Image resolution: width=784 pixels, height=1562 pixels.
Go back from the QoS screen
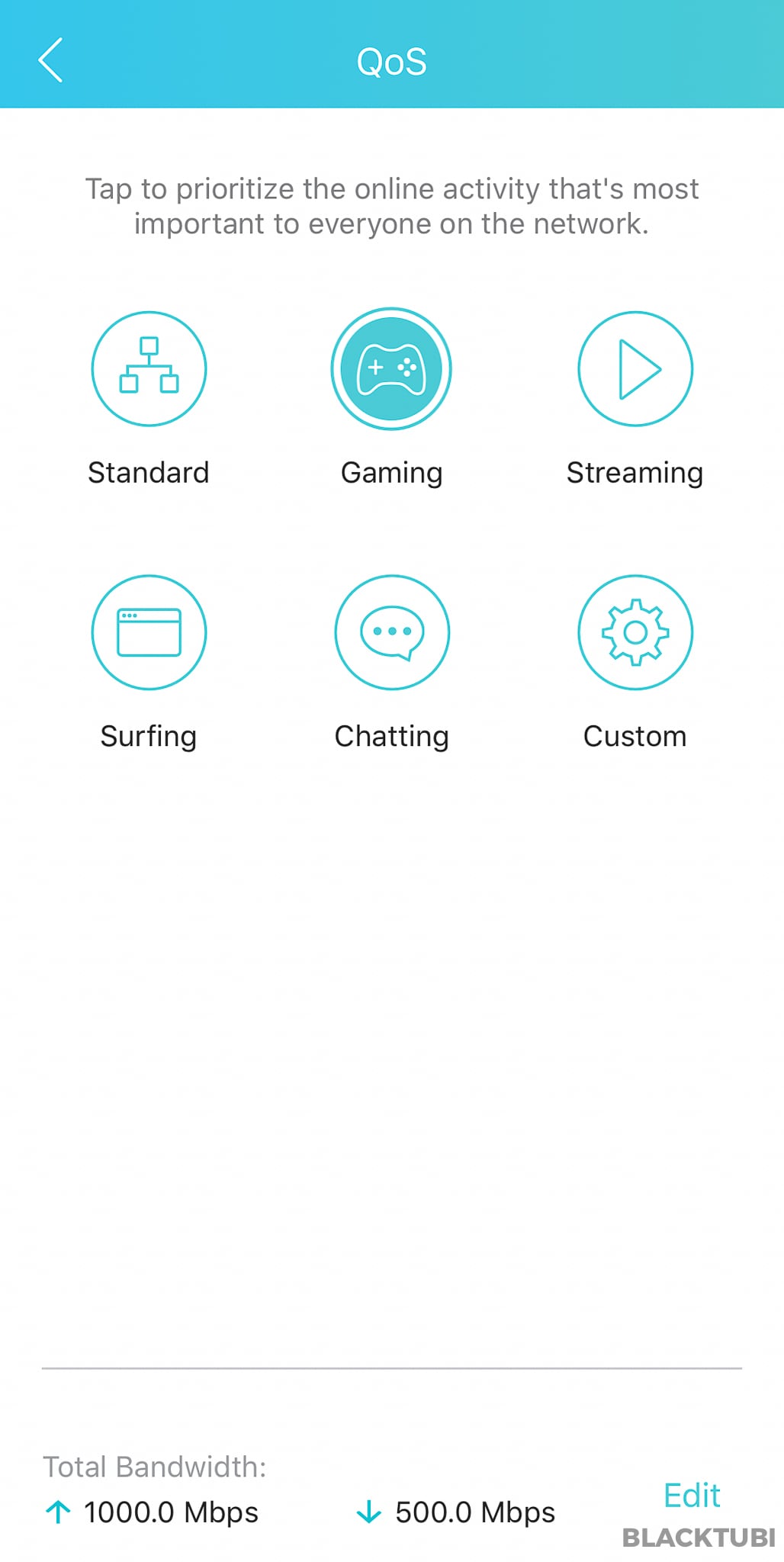[50, 60]
